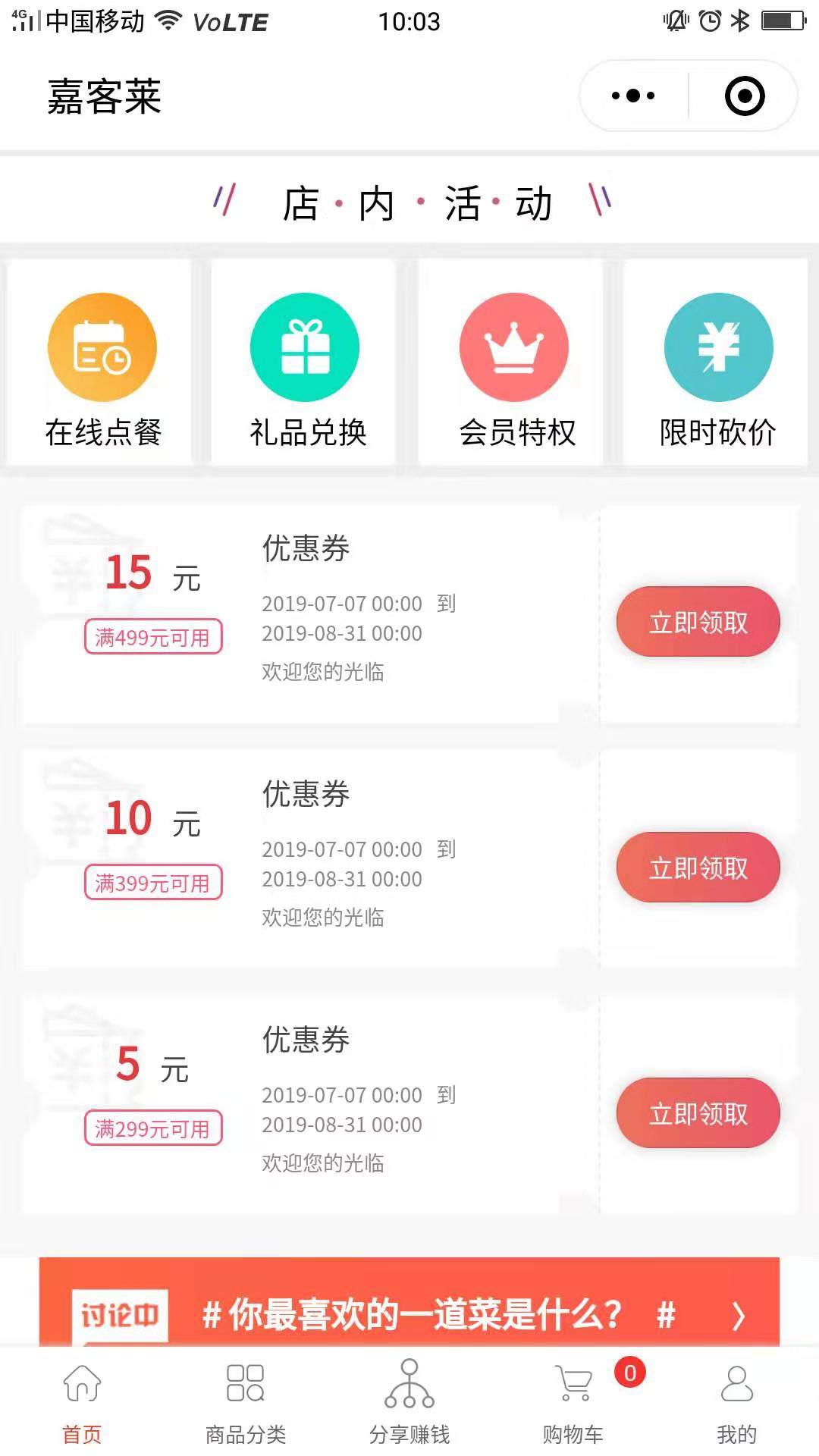Open the 购物车 shopping cart tab
The width and height of the screenshot is (819, 1456).
point(574,1403)
